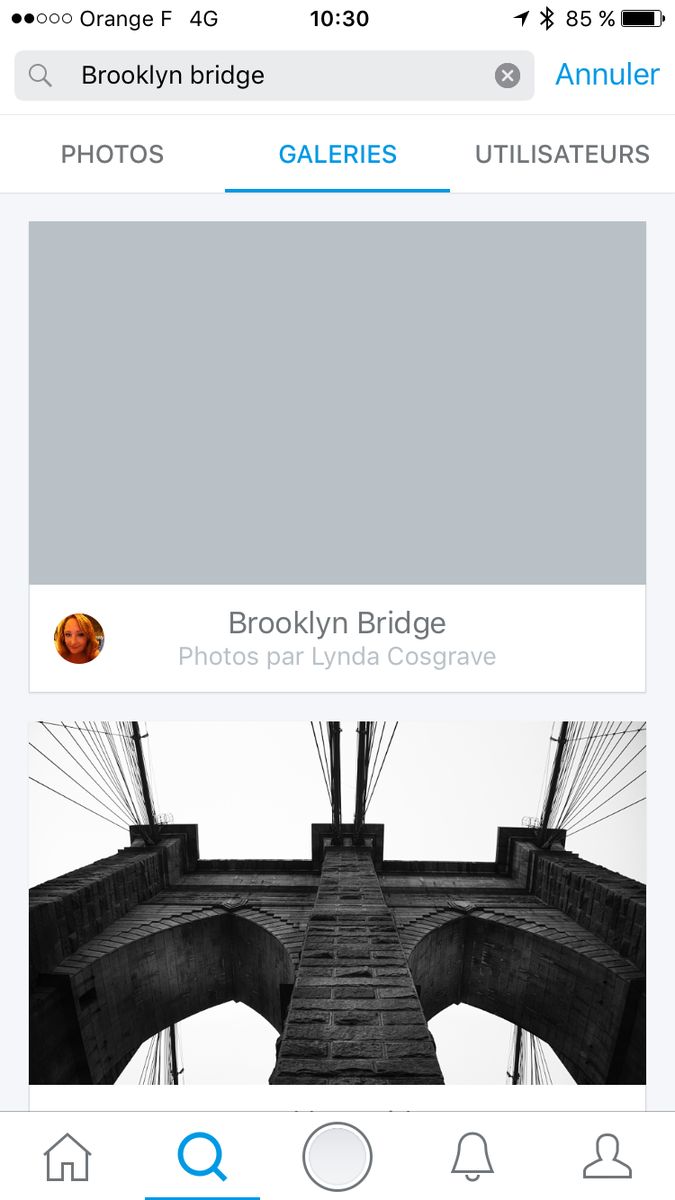Go to the home feed
Image resolution: width=675 pixels, height=1200 pixels.
tap(68, 1157)
